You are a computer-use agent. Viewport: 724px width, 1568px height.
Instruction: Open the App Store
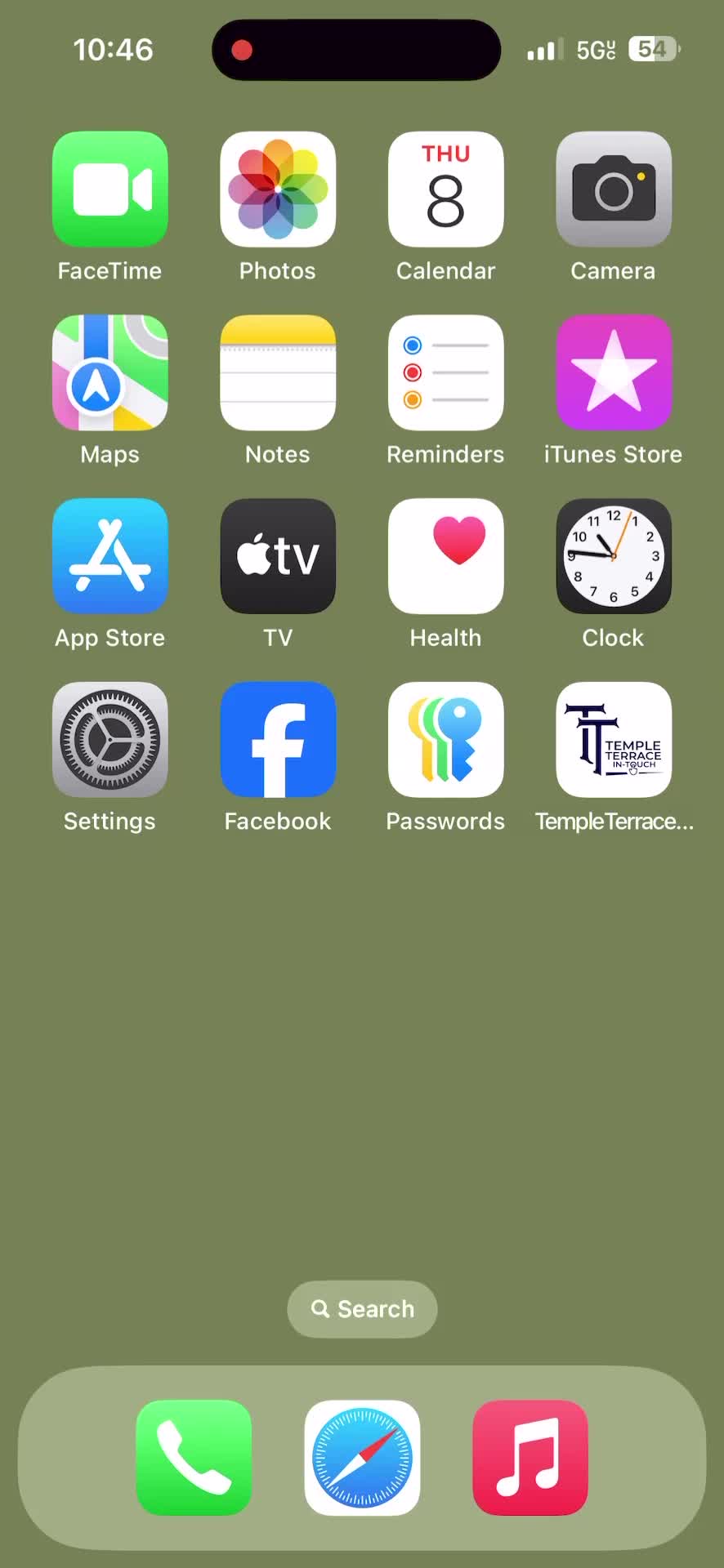(x=110, y=556)
